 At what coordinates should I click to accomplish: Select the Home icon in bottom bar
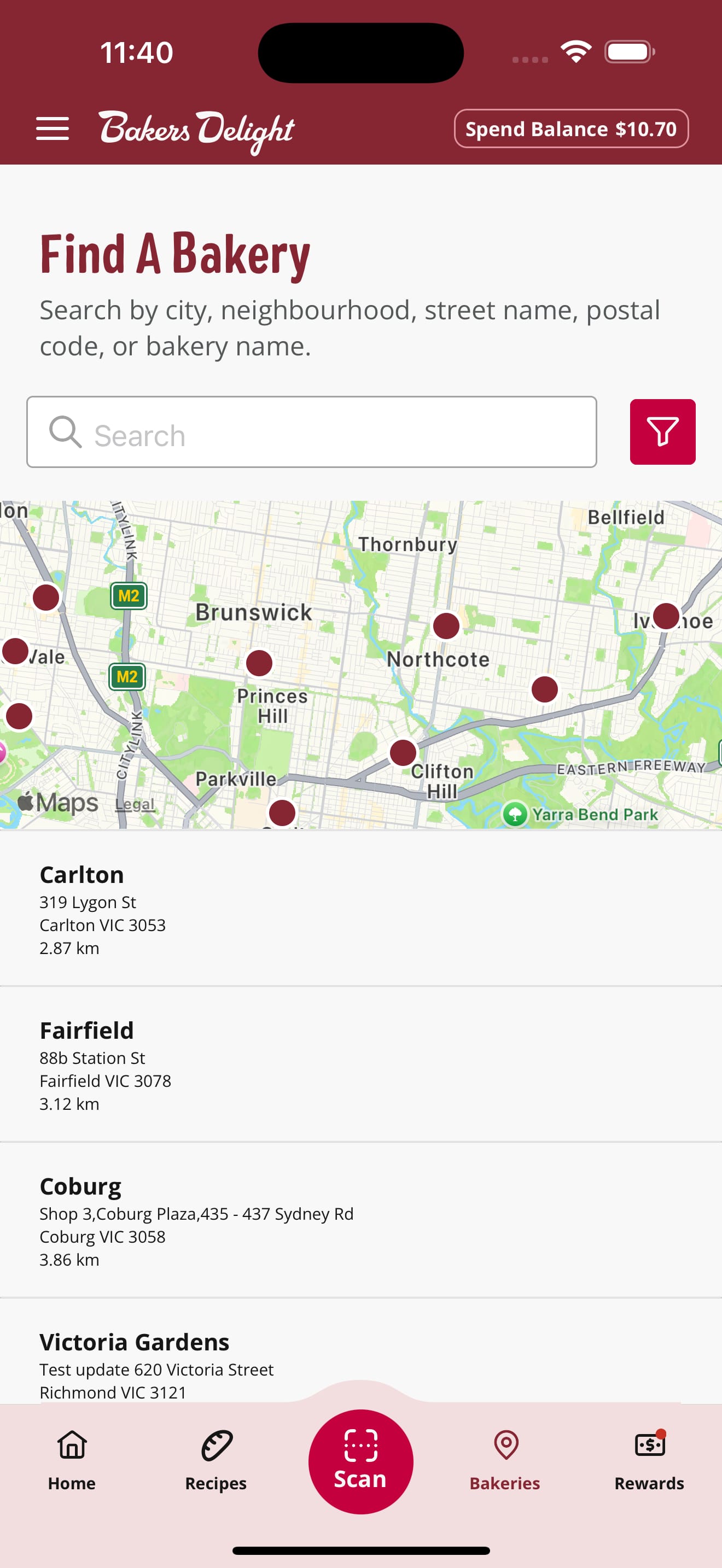[71, 1461]
